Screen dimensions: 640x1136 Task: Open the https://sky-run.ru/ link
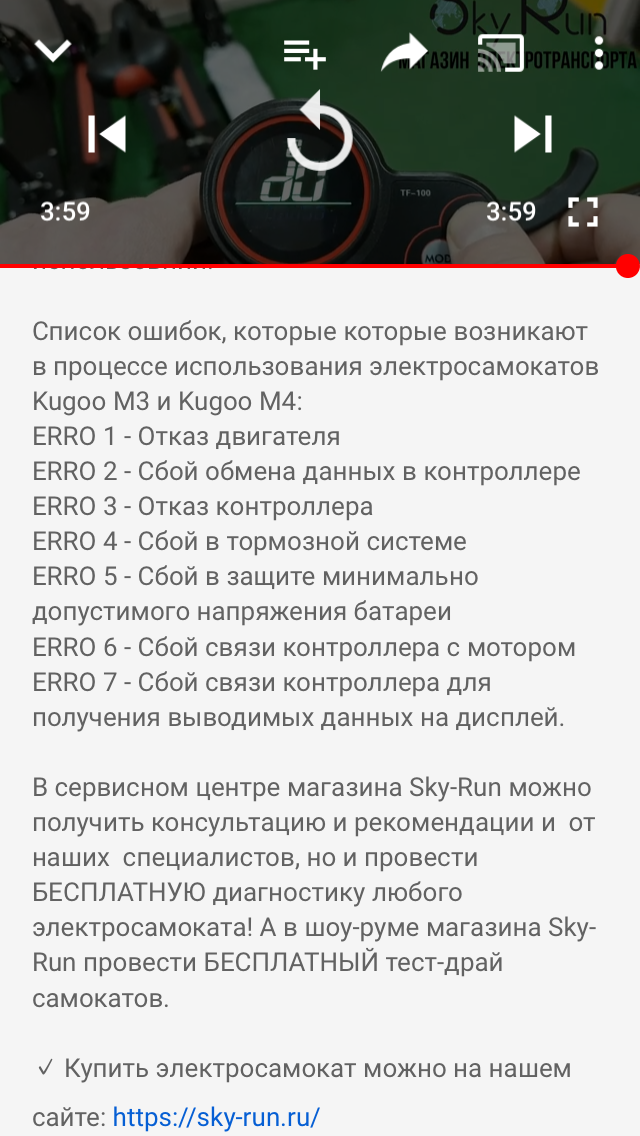216,1116
